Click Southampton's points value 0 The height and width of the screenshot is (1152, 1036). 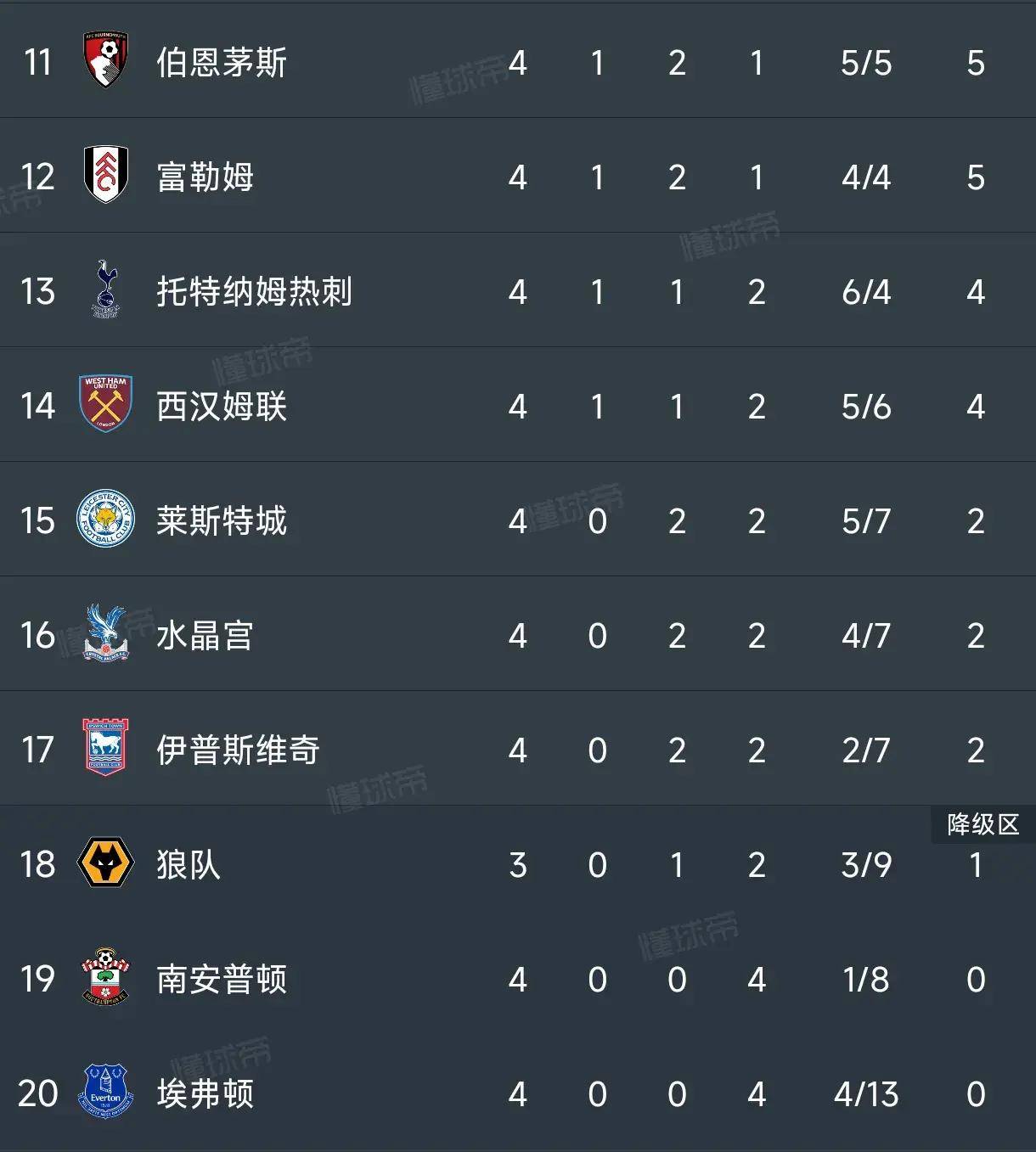tap(975, 981)
